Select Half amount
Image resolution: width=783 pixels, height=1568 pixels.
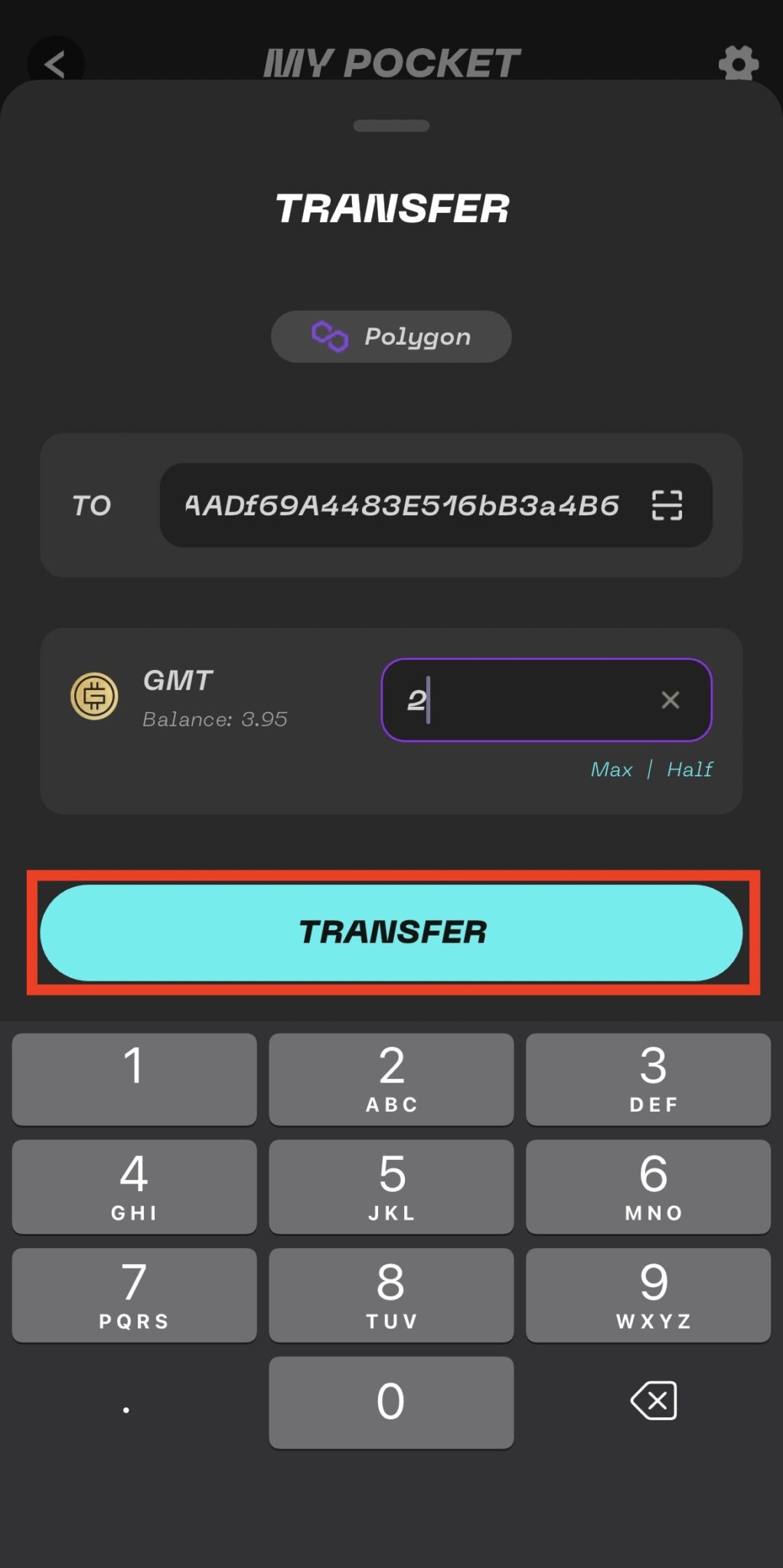pos(688,769)
